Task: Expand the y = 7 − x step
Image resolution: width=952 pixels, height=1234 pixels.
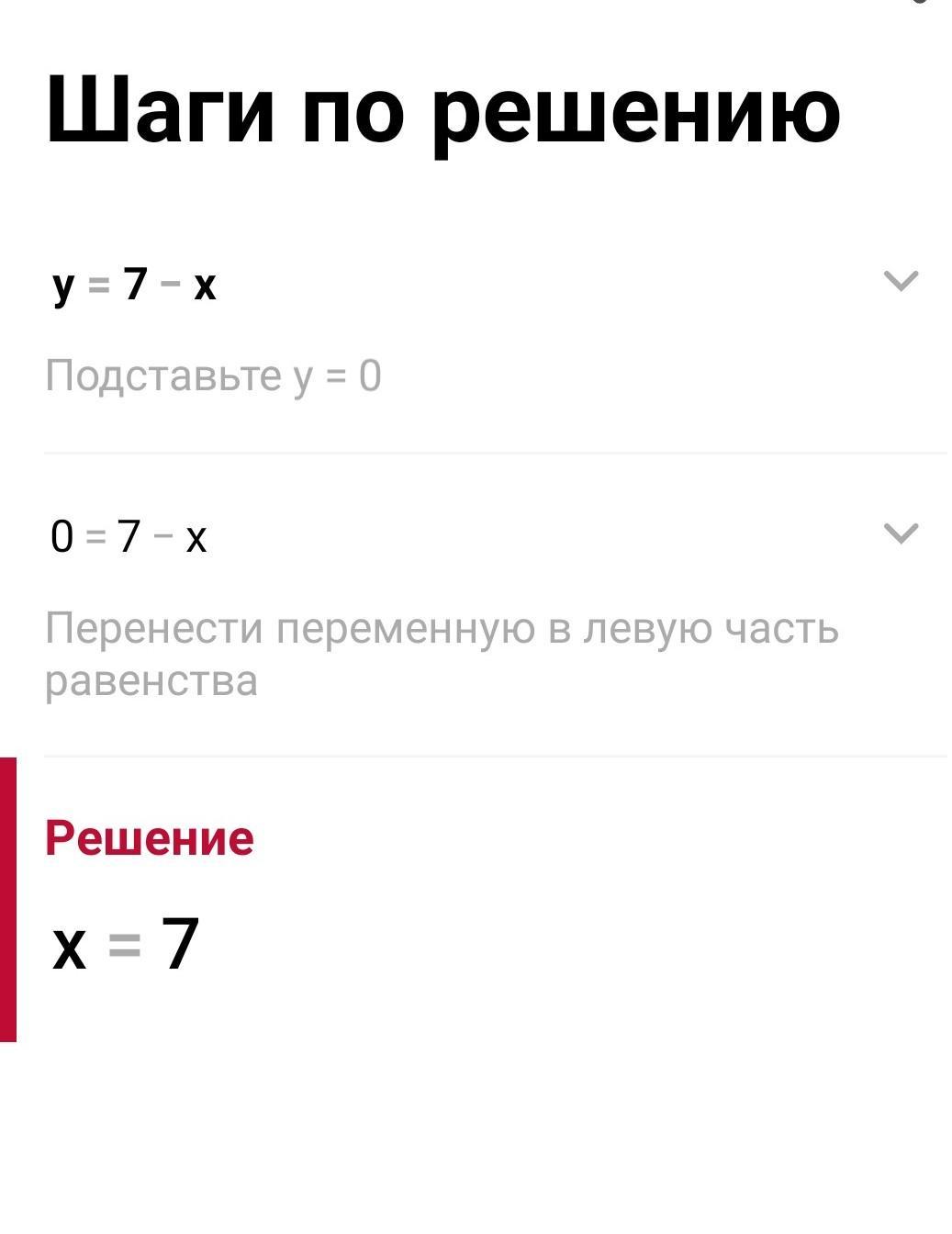Action: [x=900, y=281]
